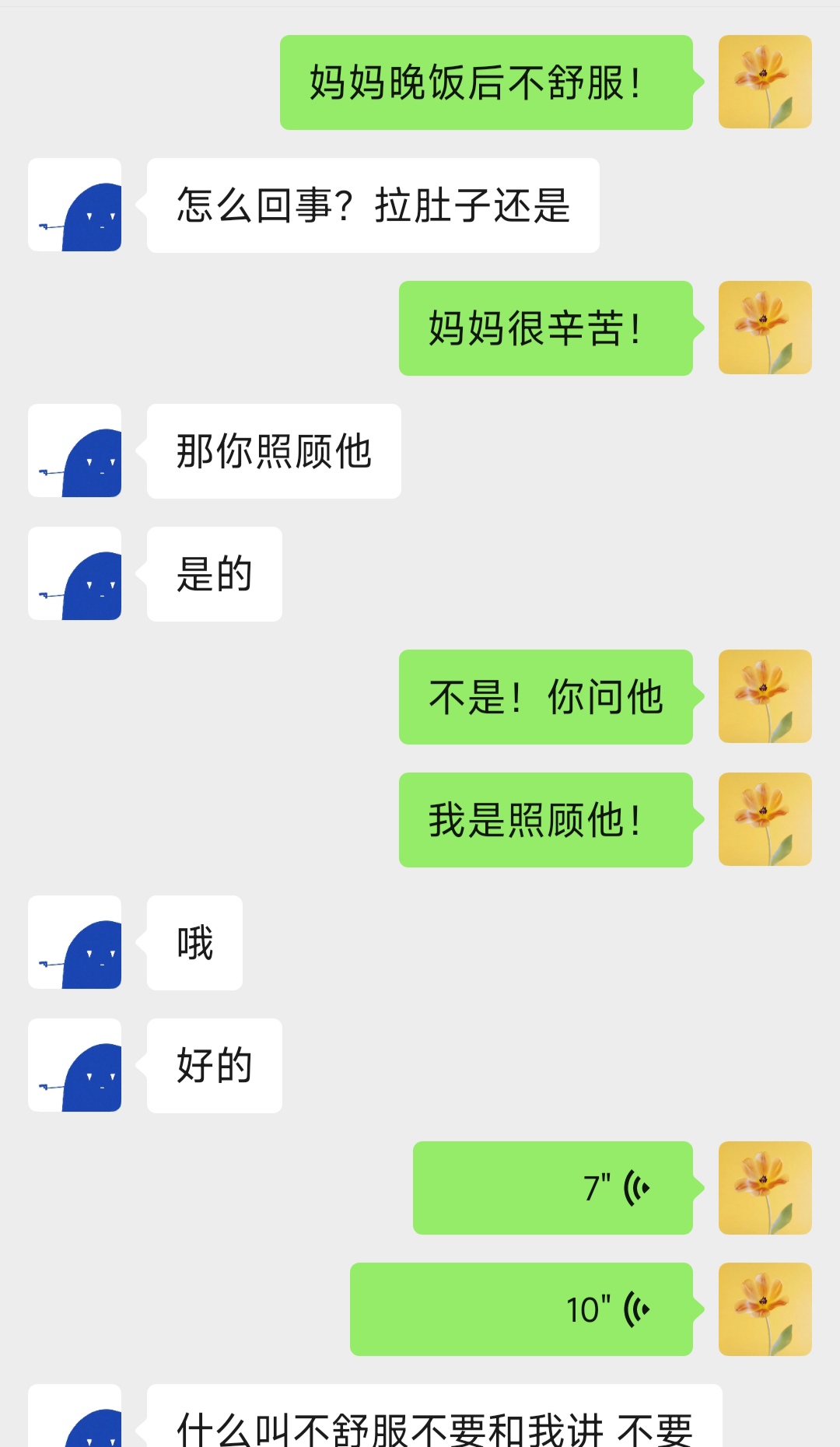
Task: Open the blue avatar beside "是的"
Action: (75, 573)
